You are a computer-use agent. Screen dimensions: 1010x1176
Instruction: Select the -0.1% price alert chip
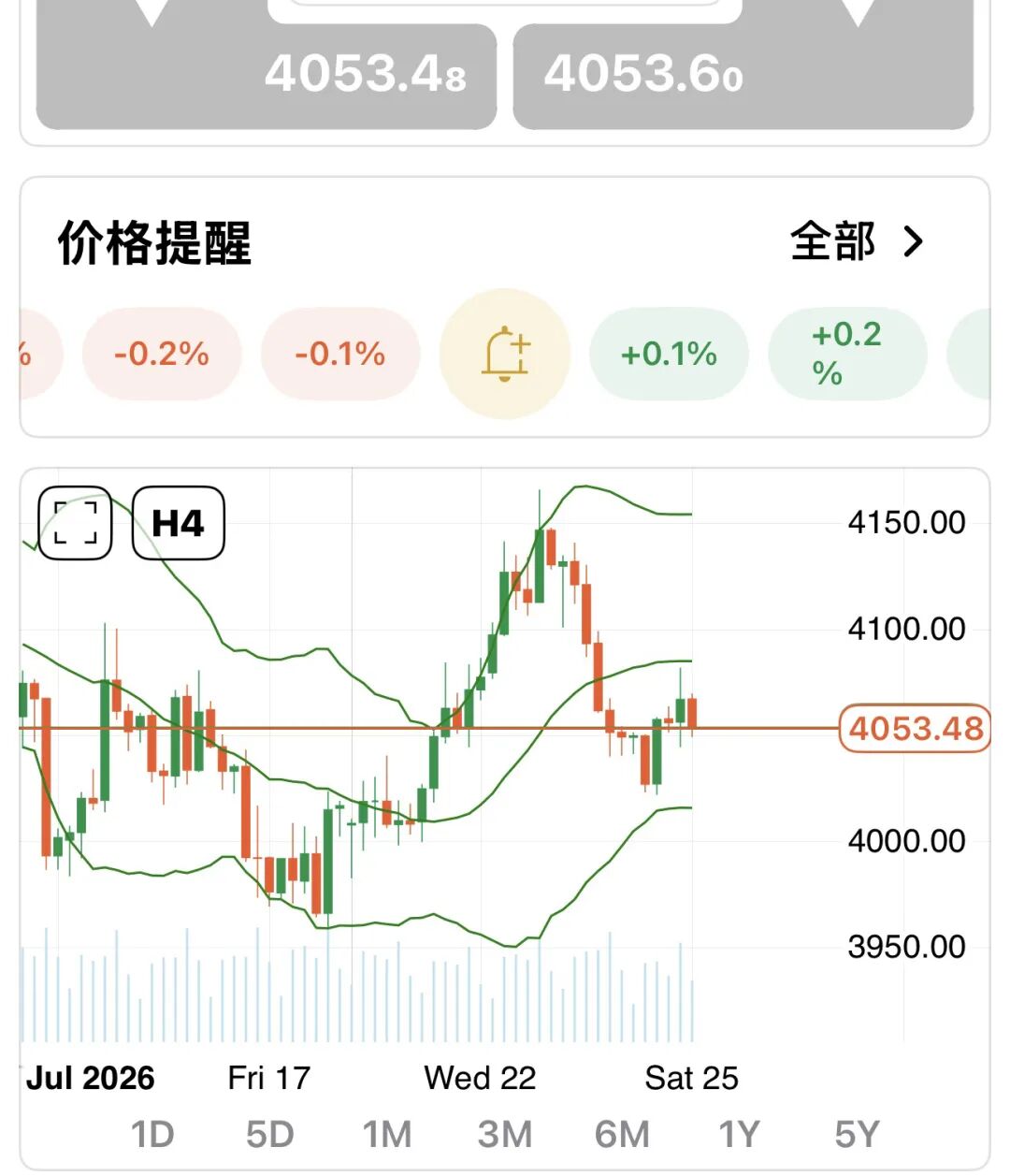(x=340, y=354)
